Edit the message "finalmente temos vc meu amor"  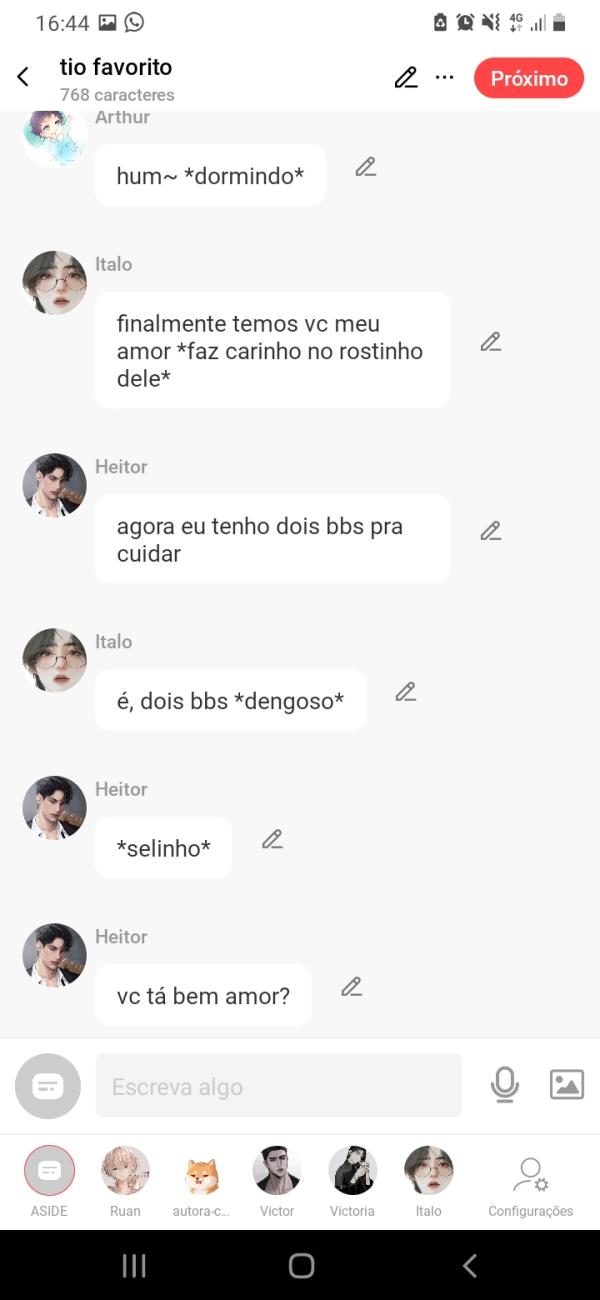point(490,342)
